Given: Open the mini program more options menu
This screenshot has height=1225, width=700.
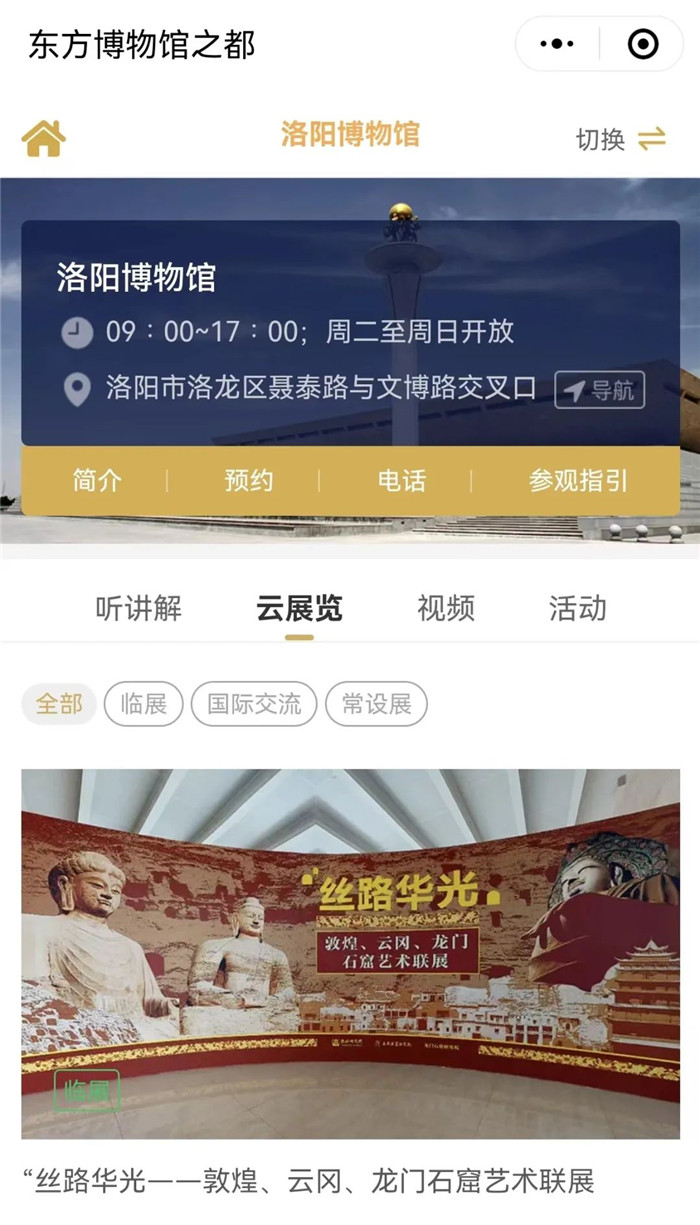Looking at the screenshot, I should [557, 44].
